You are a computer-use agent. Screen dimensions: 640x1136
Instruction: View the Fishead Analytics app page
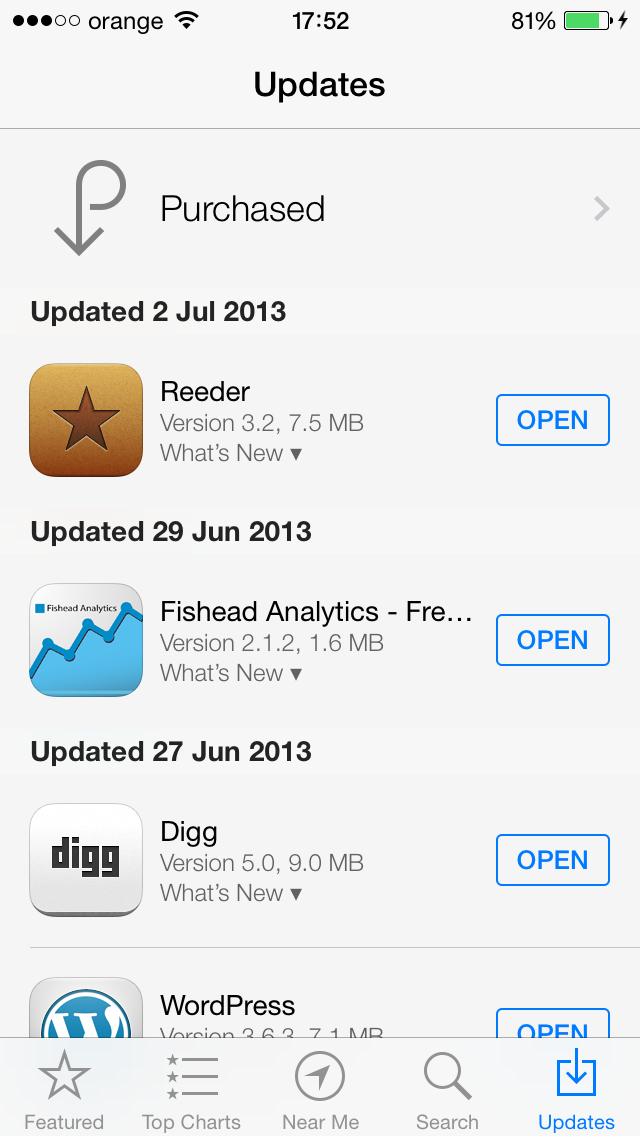click(86, 640)
